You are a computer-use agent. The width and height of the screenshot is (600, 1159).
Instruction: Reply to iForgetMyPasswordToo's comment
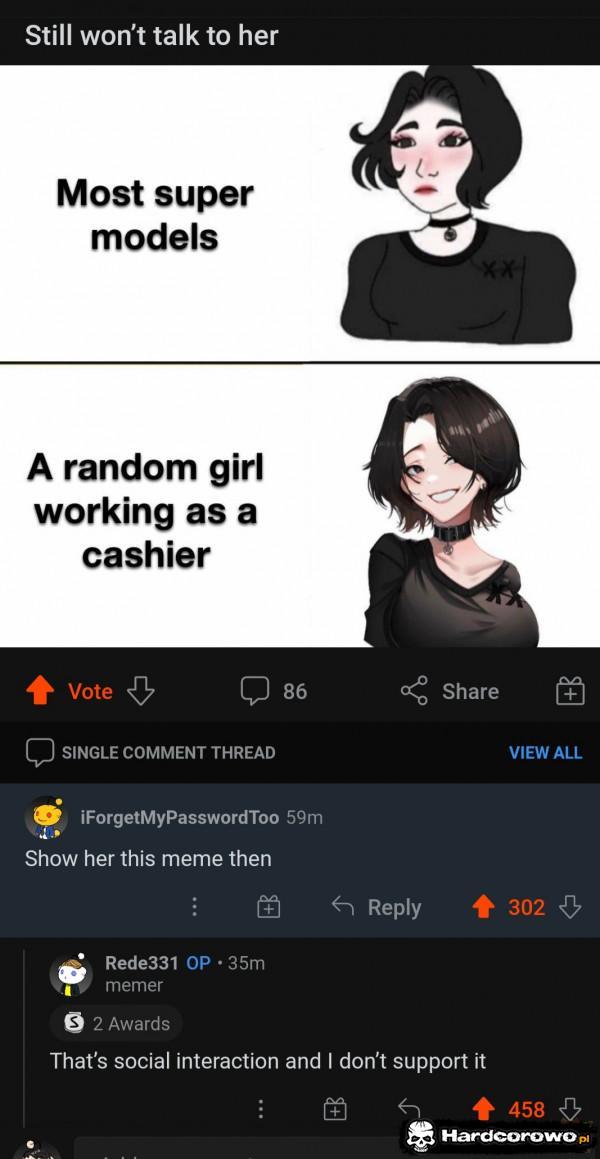377,907
